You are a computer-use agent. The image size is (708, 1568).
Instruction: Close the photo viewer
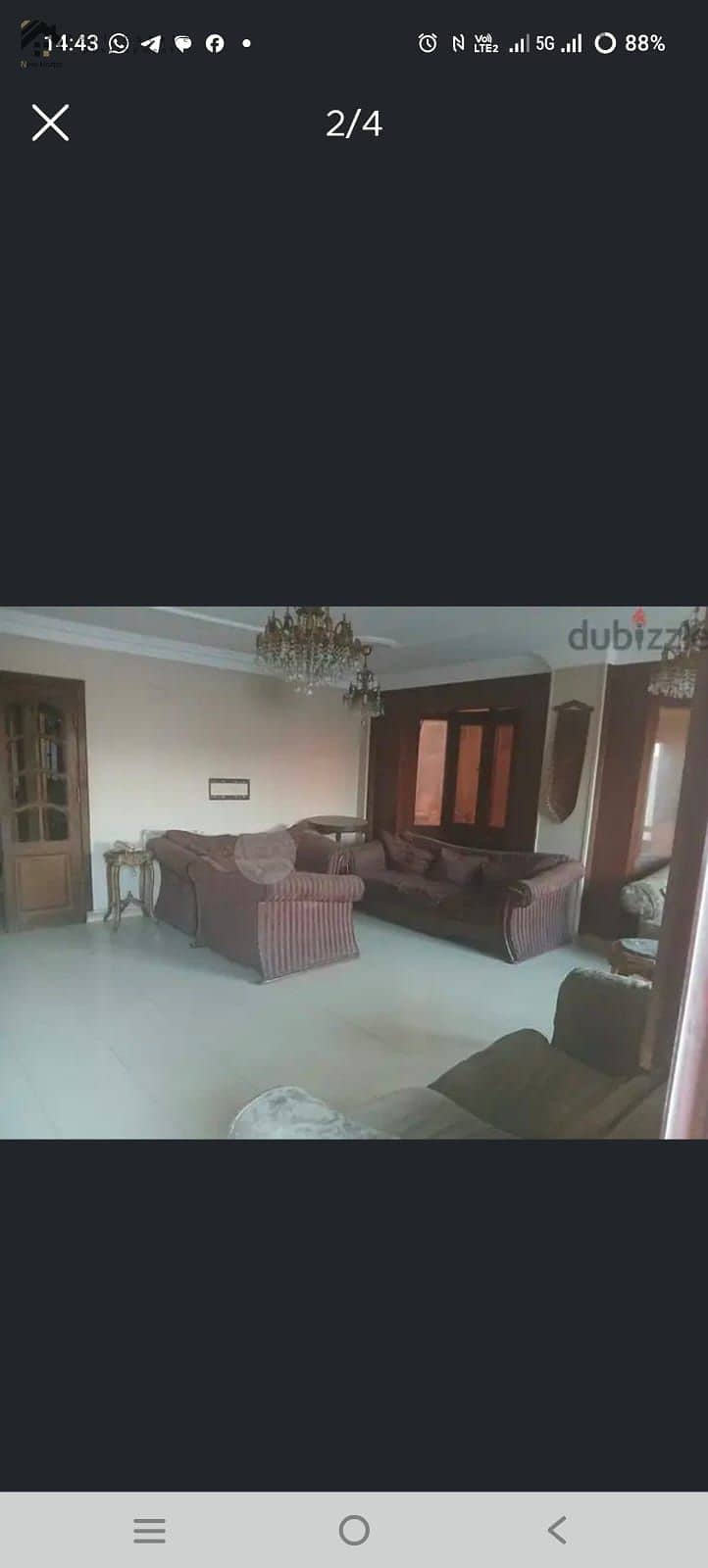[x=50, y=123]
